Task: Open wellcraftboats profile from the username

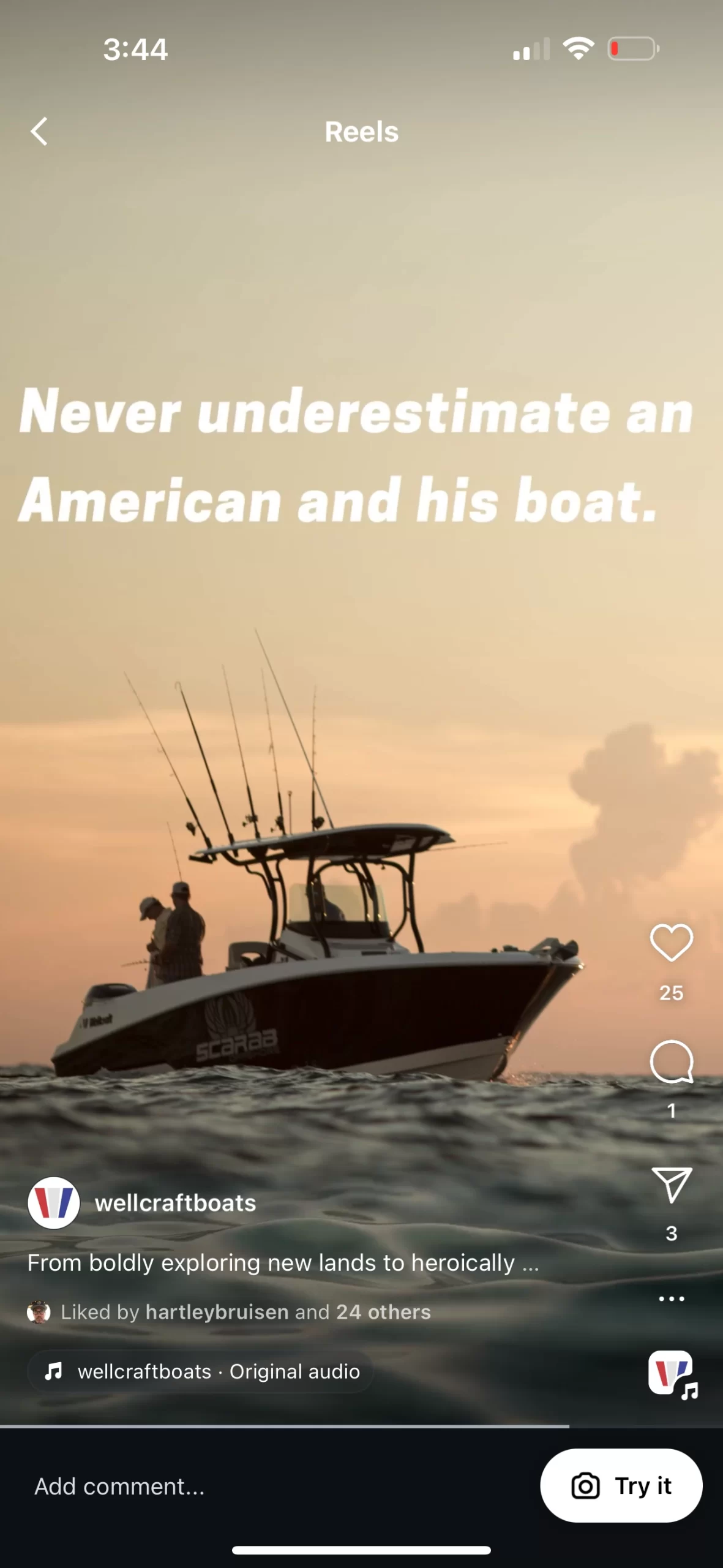Action: click(175, 1203)
